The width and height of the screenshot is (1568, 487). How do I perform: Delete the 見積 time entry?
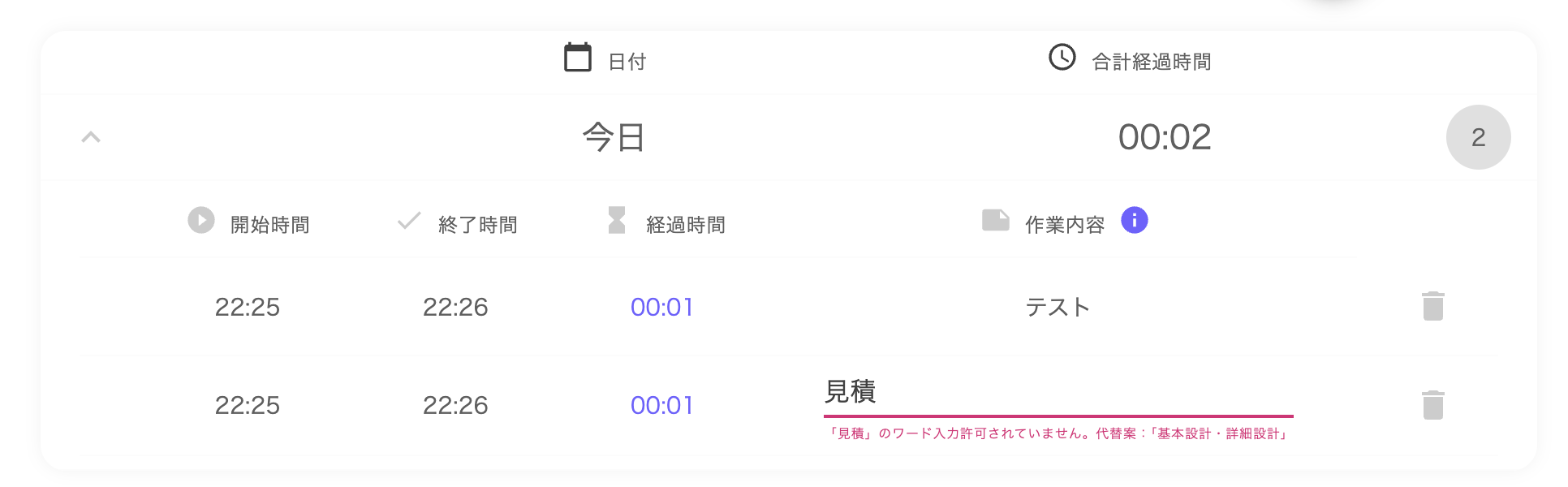(x=1432, y=404)
